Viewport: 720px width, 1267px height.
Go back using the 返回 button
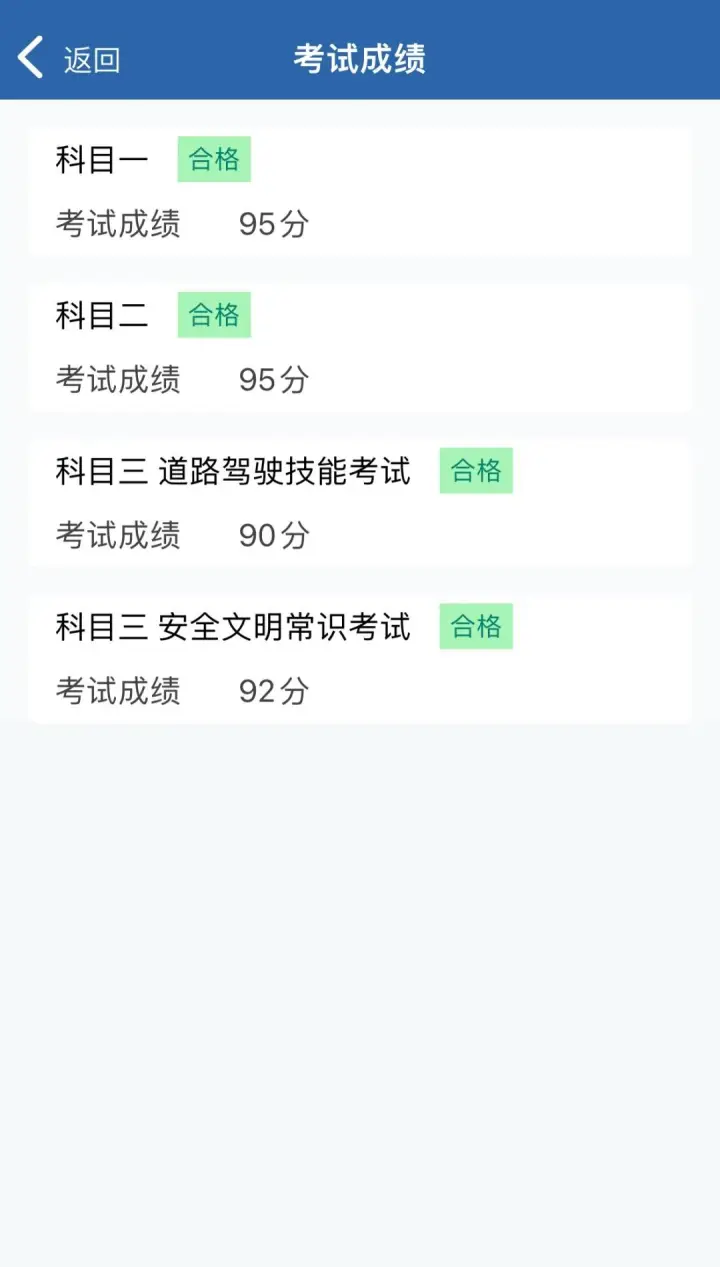69,59
